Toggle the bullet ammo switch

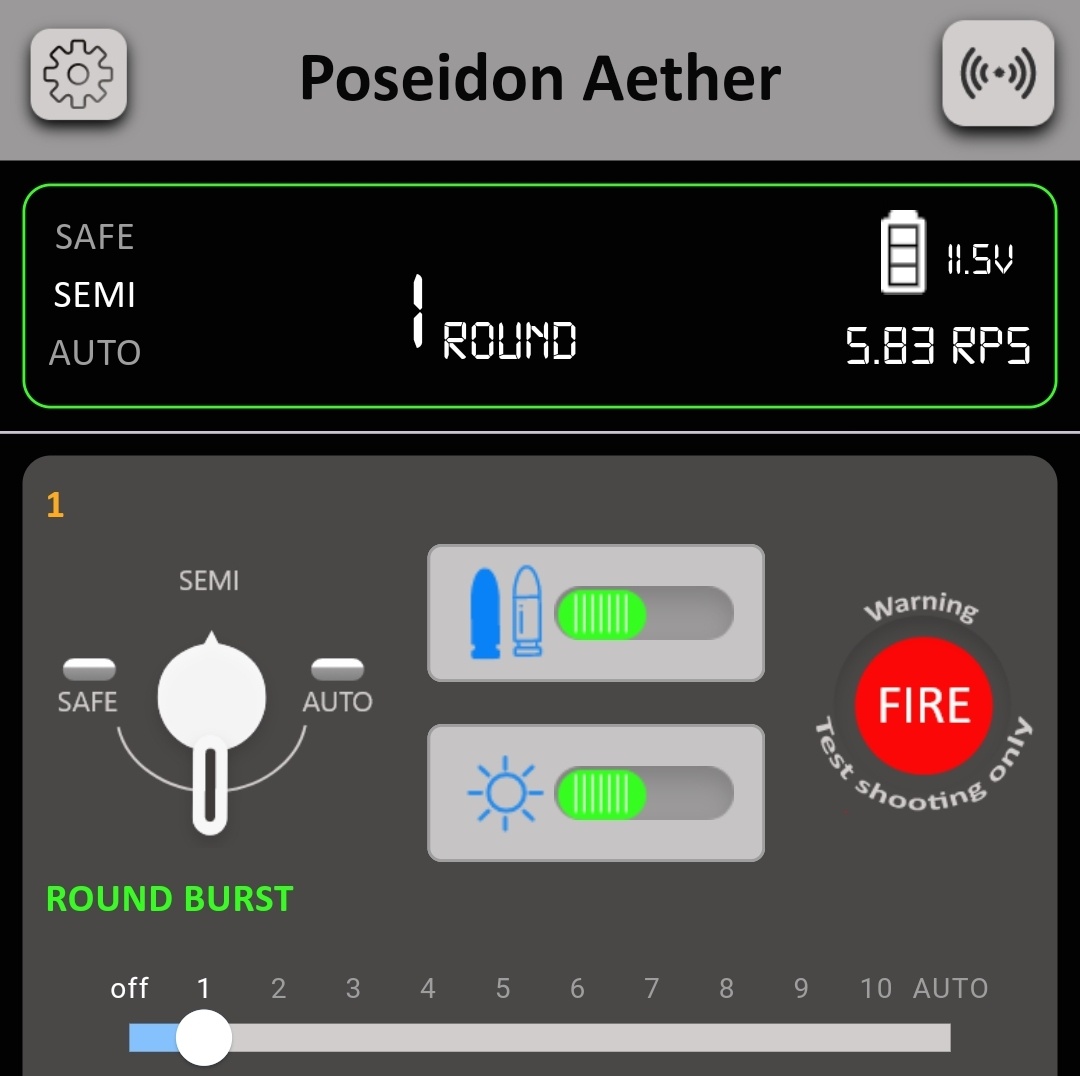pos(643,613)
